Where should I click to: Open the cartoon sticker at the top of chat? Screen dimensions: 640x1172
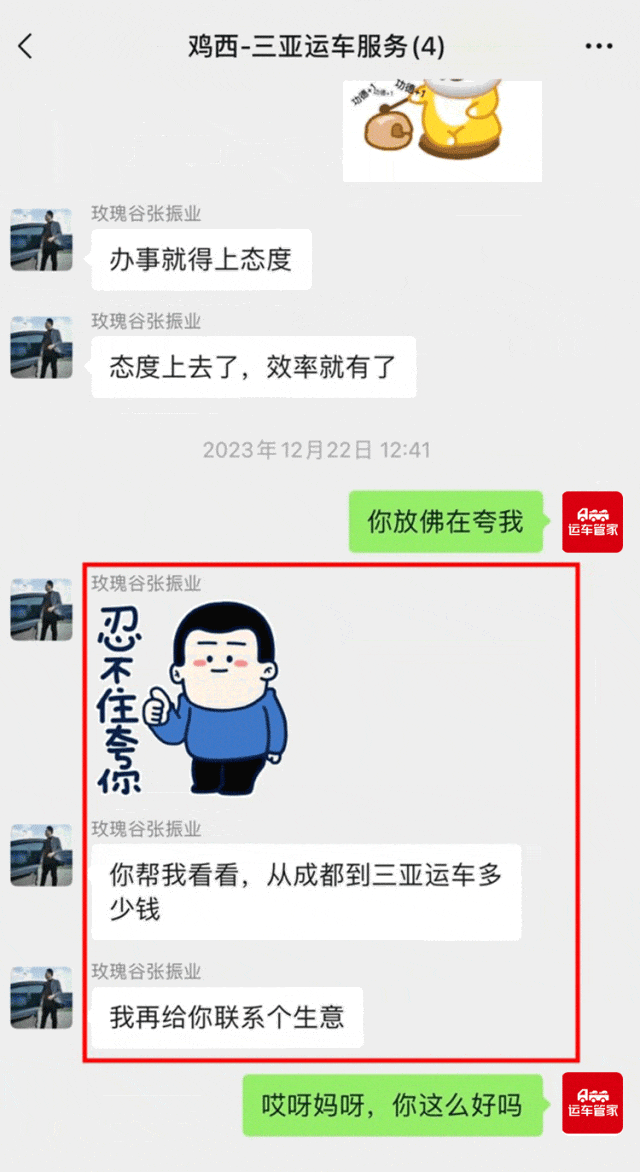point(442,130)
